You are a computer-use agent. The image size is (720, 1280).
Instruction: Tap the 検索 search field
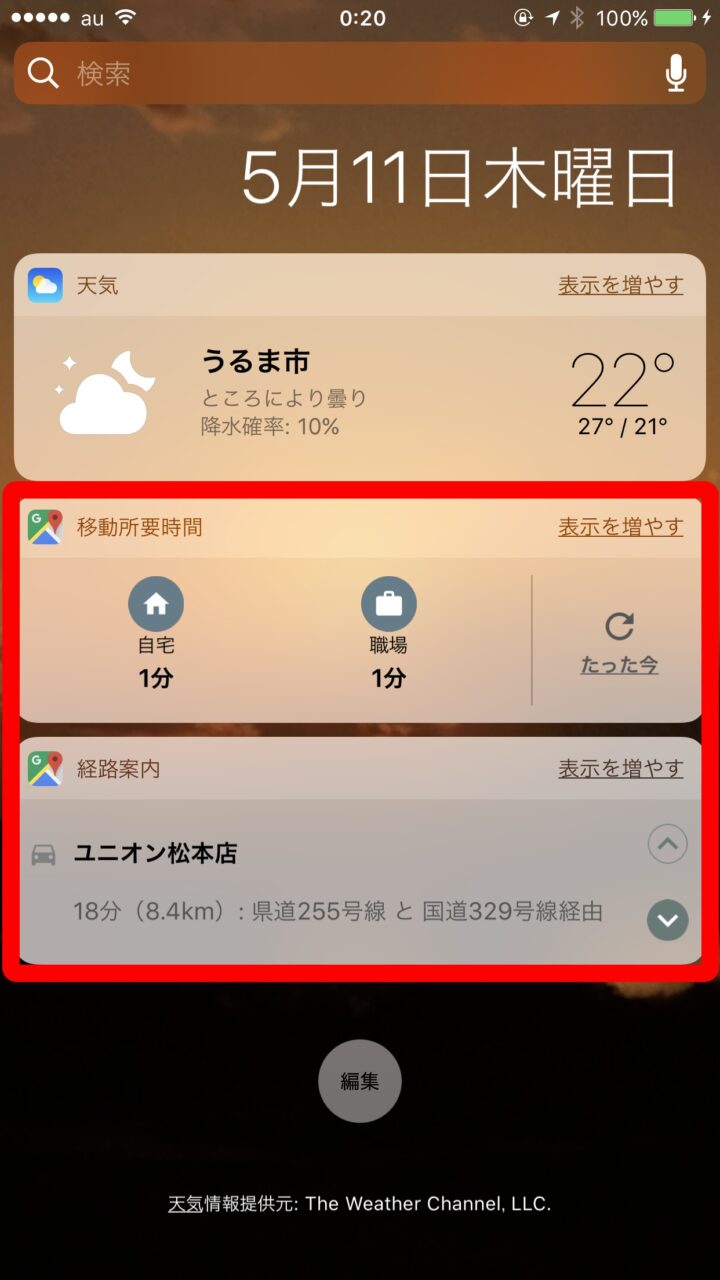(340, 73)
